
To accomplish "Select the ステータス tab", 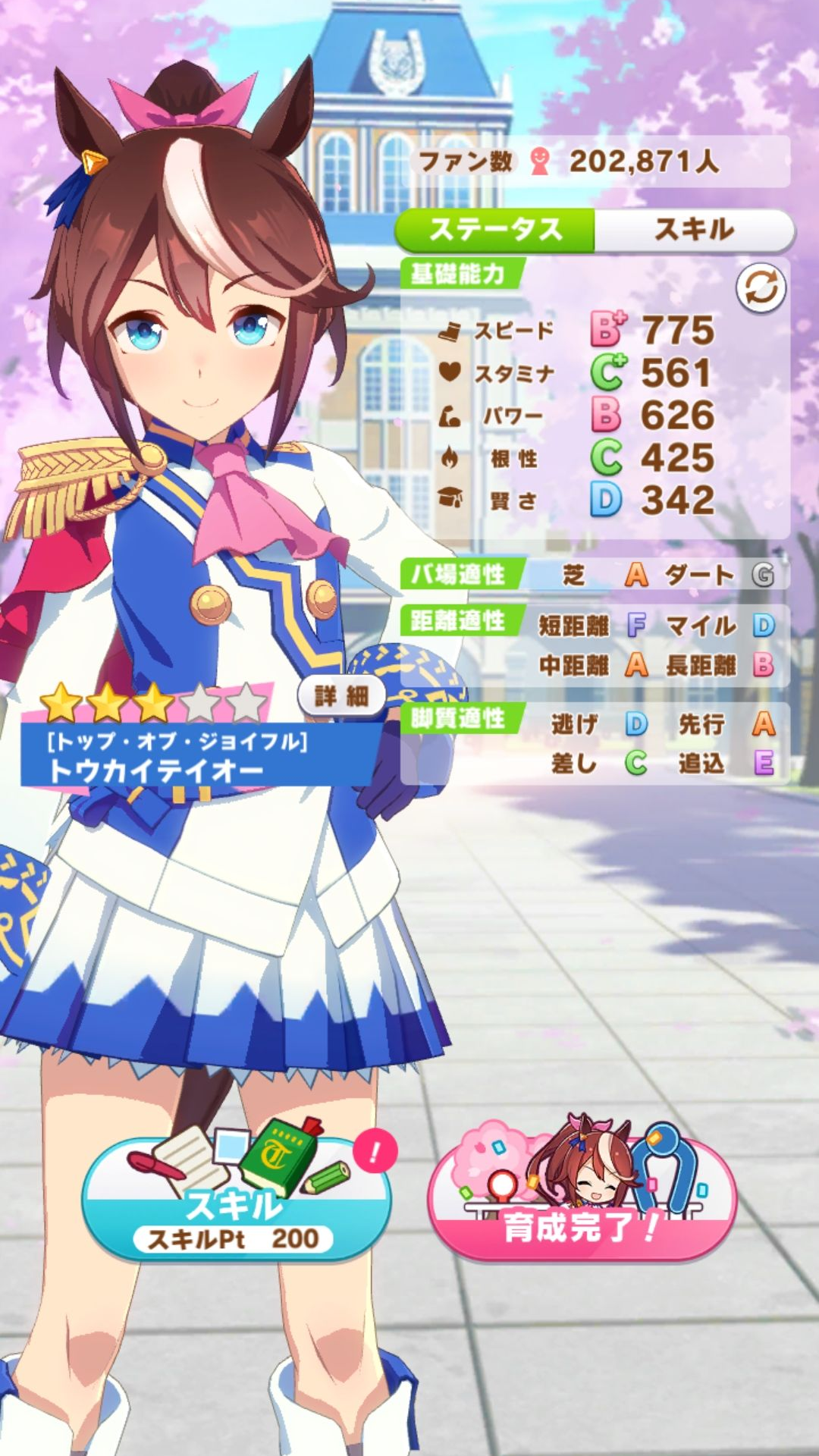I will (x=495, y=230).
